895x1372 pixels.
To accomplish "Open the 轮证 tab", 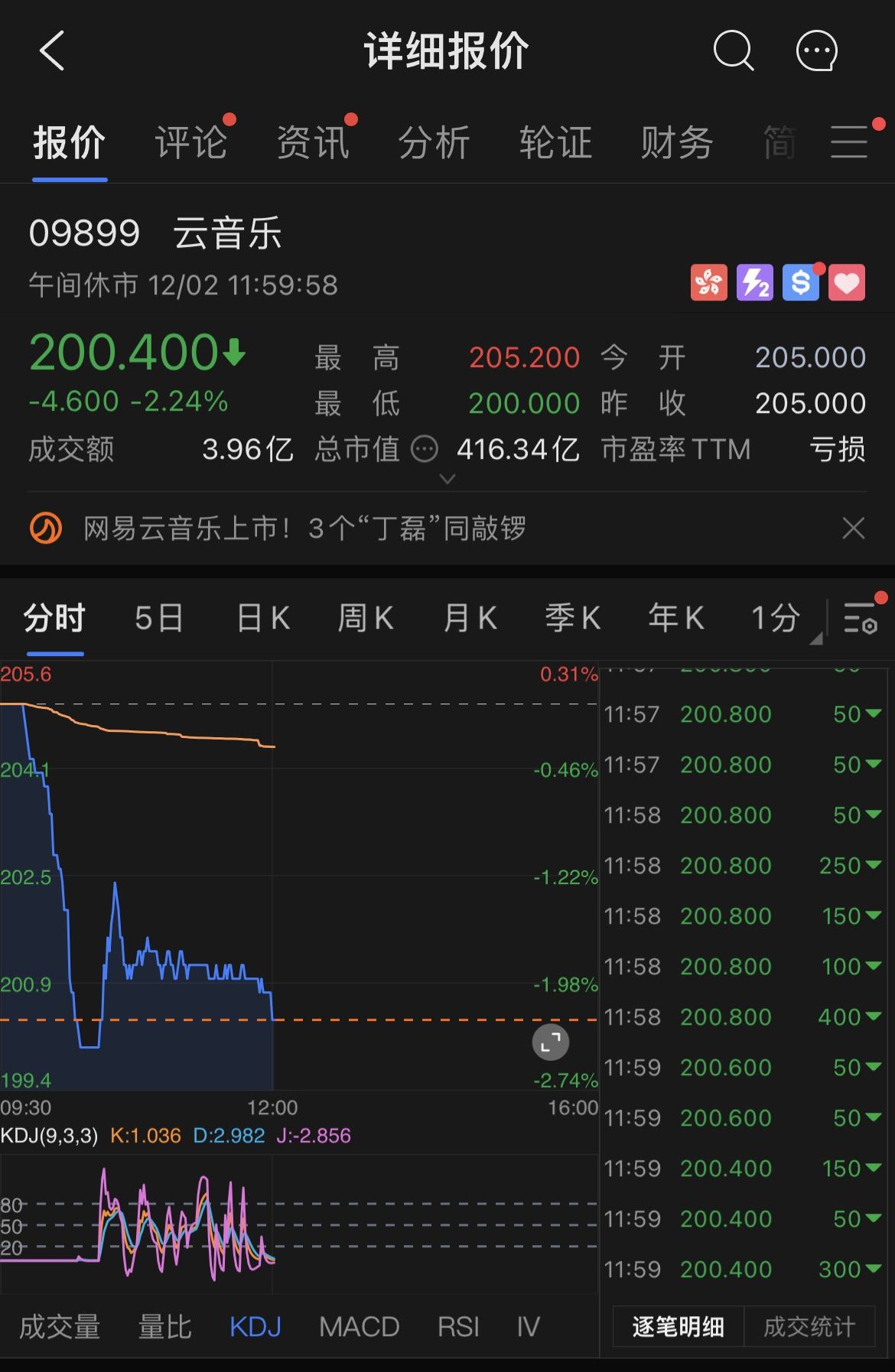I will (555, 143).
